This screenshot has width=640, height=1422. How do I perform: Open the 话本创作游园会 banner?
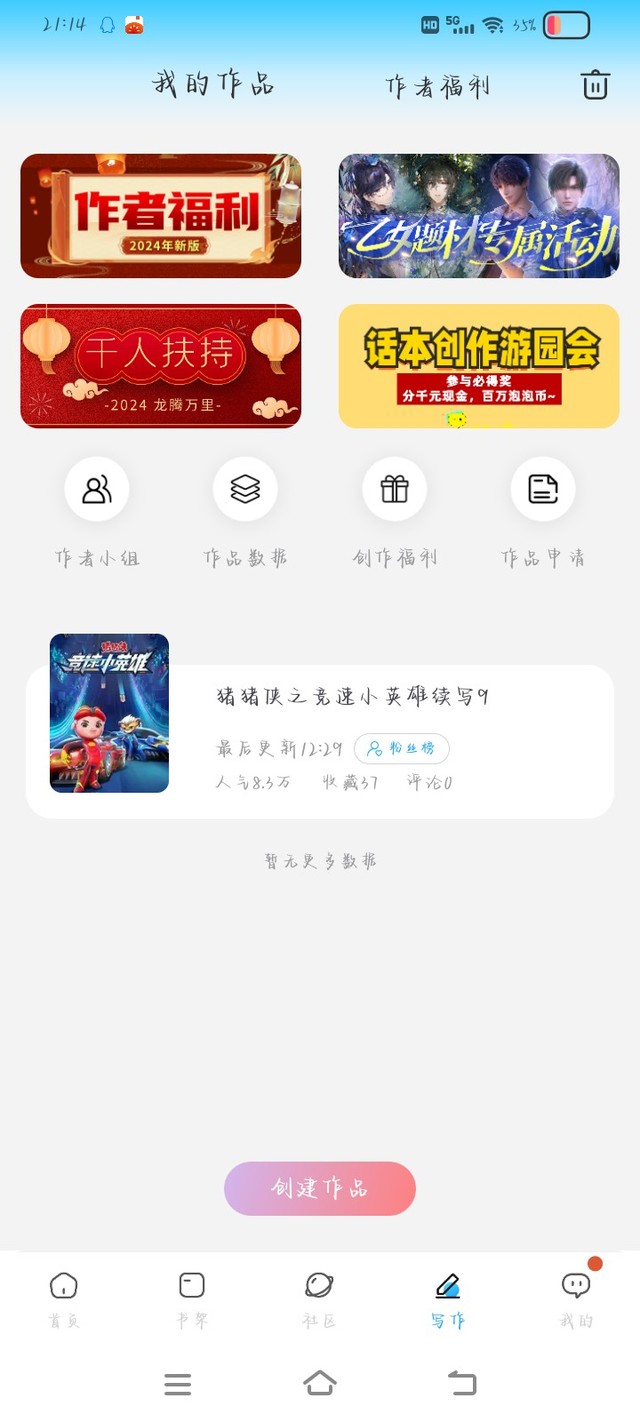pos(479,366)
